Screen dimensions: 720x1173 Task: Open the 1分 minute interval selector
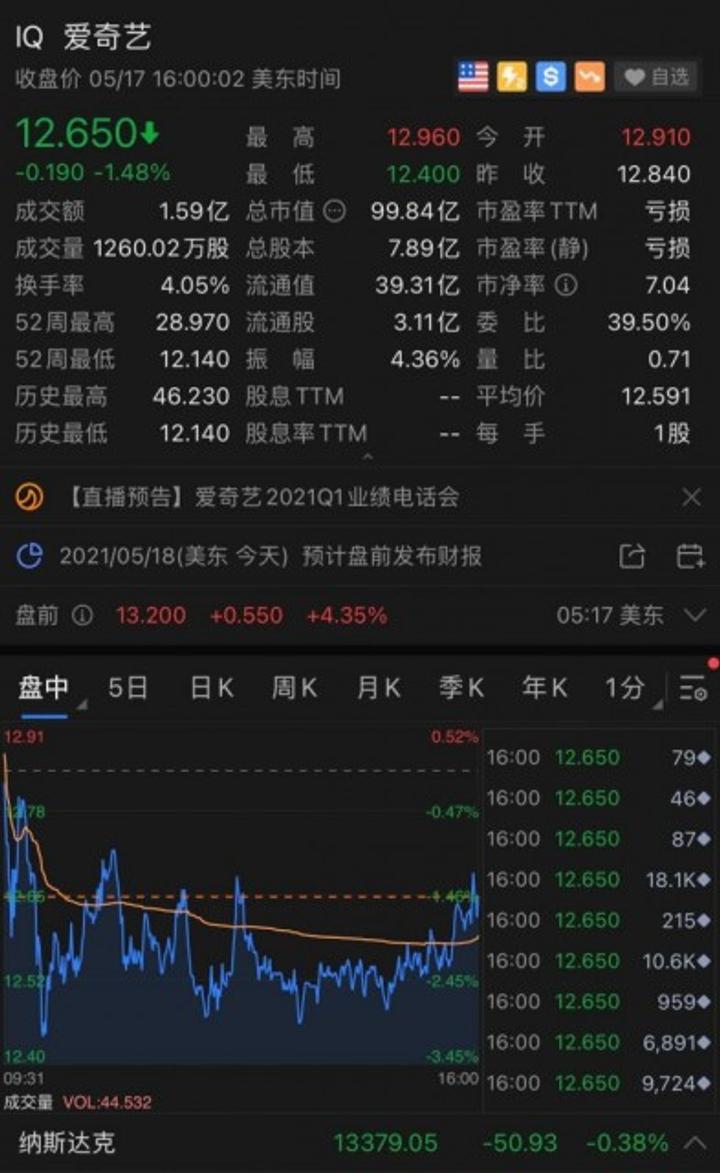[x=631, y=687]
